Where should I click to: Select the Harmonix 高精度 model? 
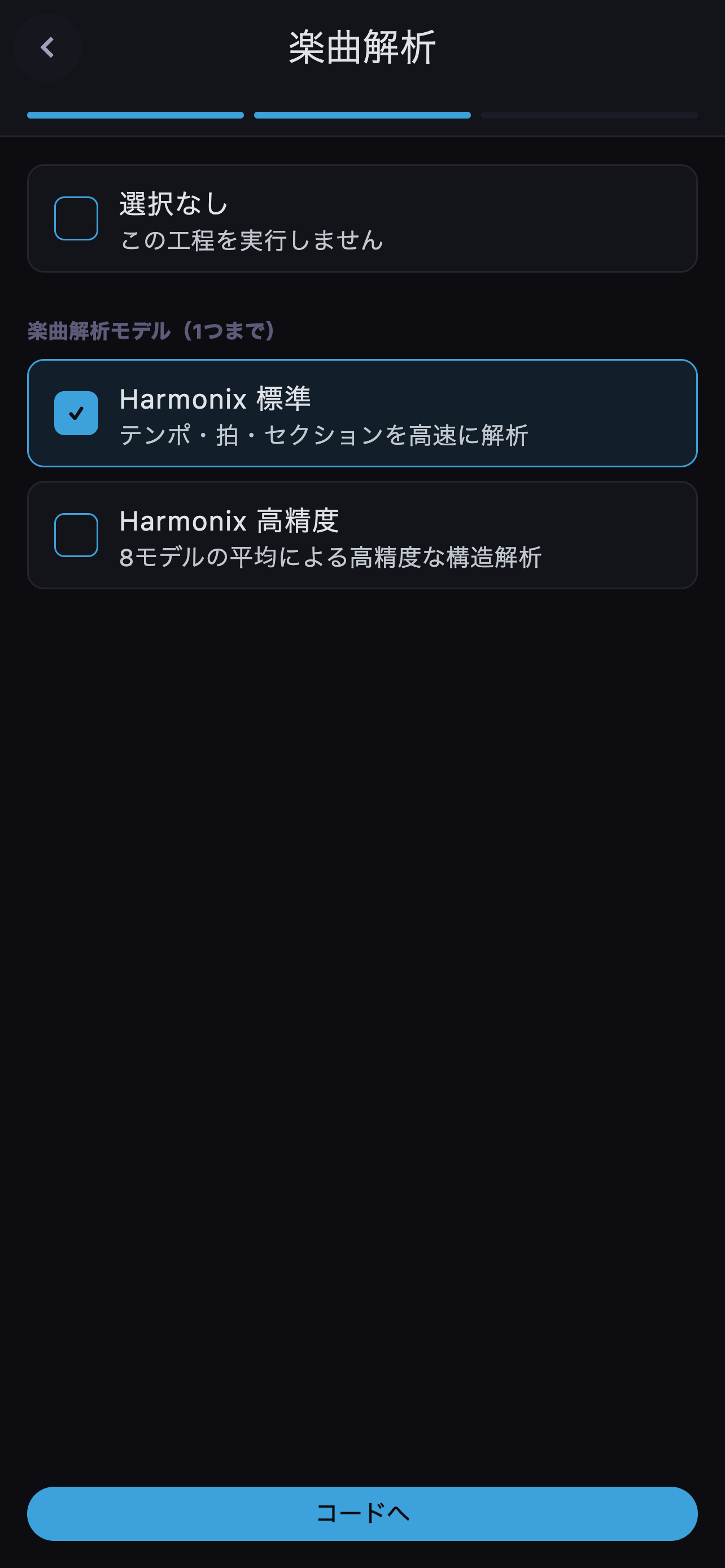[x=362, y=535]
